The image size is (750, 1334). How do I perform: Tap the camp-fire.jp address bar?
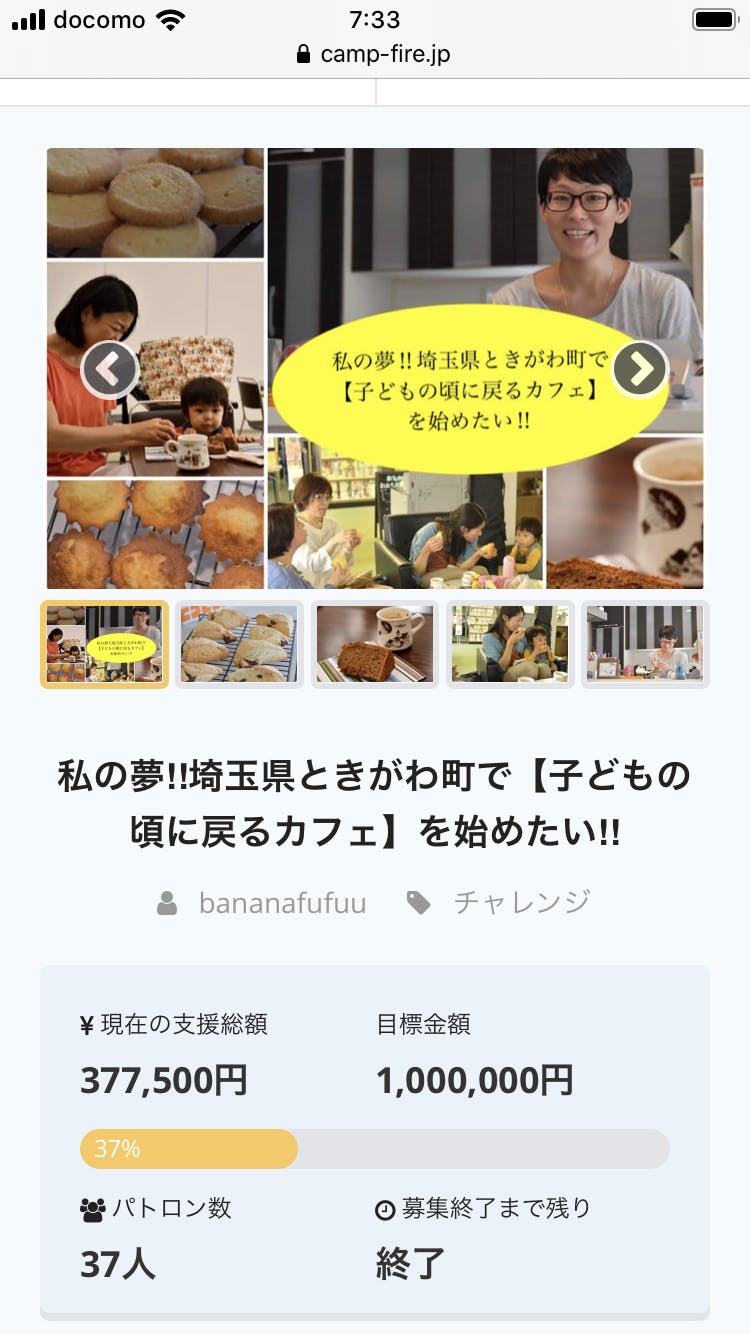[375, 54]
